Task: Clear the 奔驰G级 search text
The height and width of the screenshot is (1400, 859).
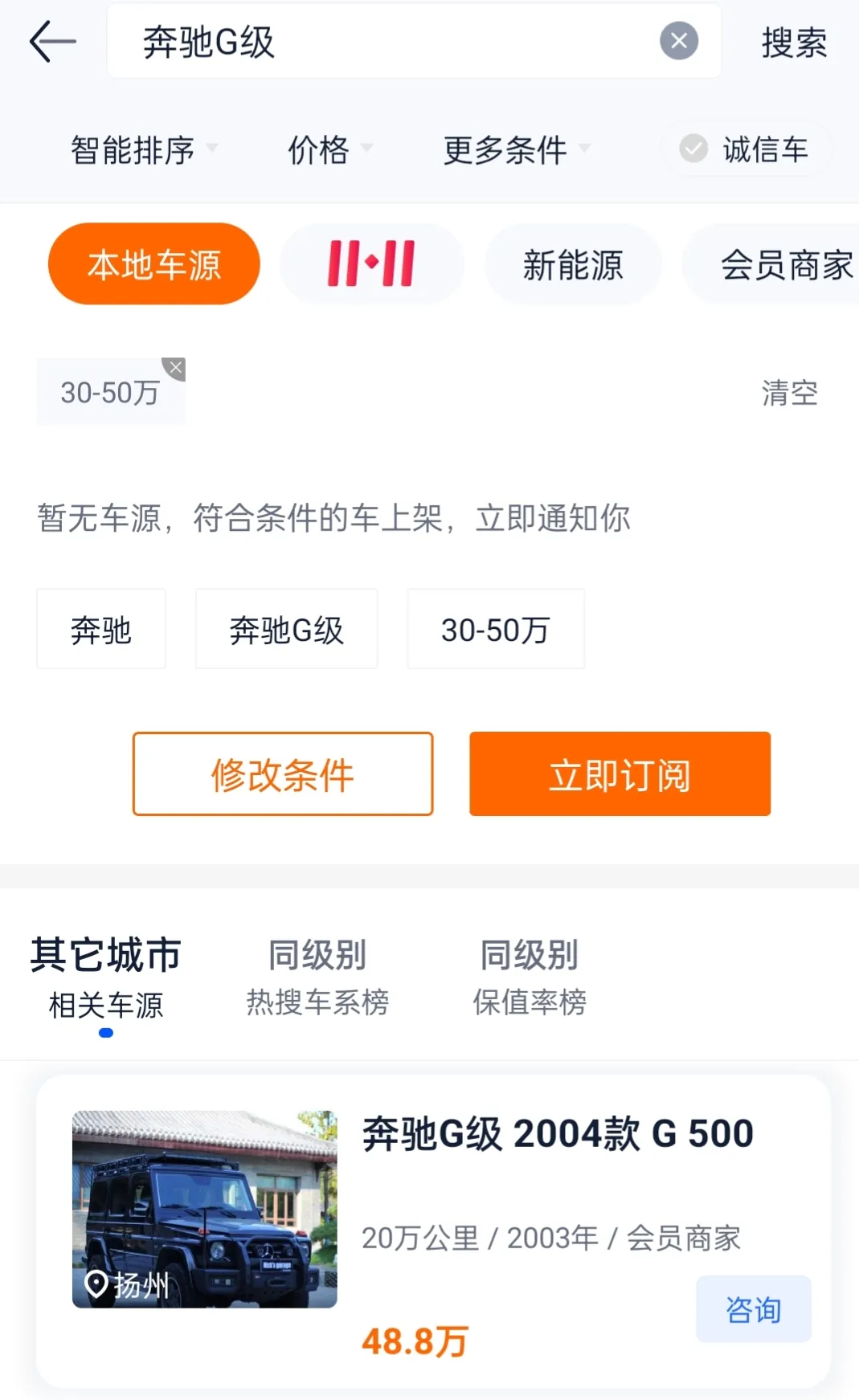Action: pyautogui.click(x=679, y=41)
